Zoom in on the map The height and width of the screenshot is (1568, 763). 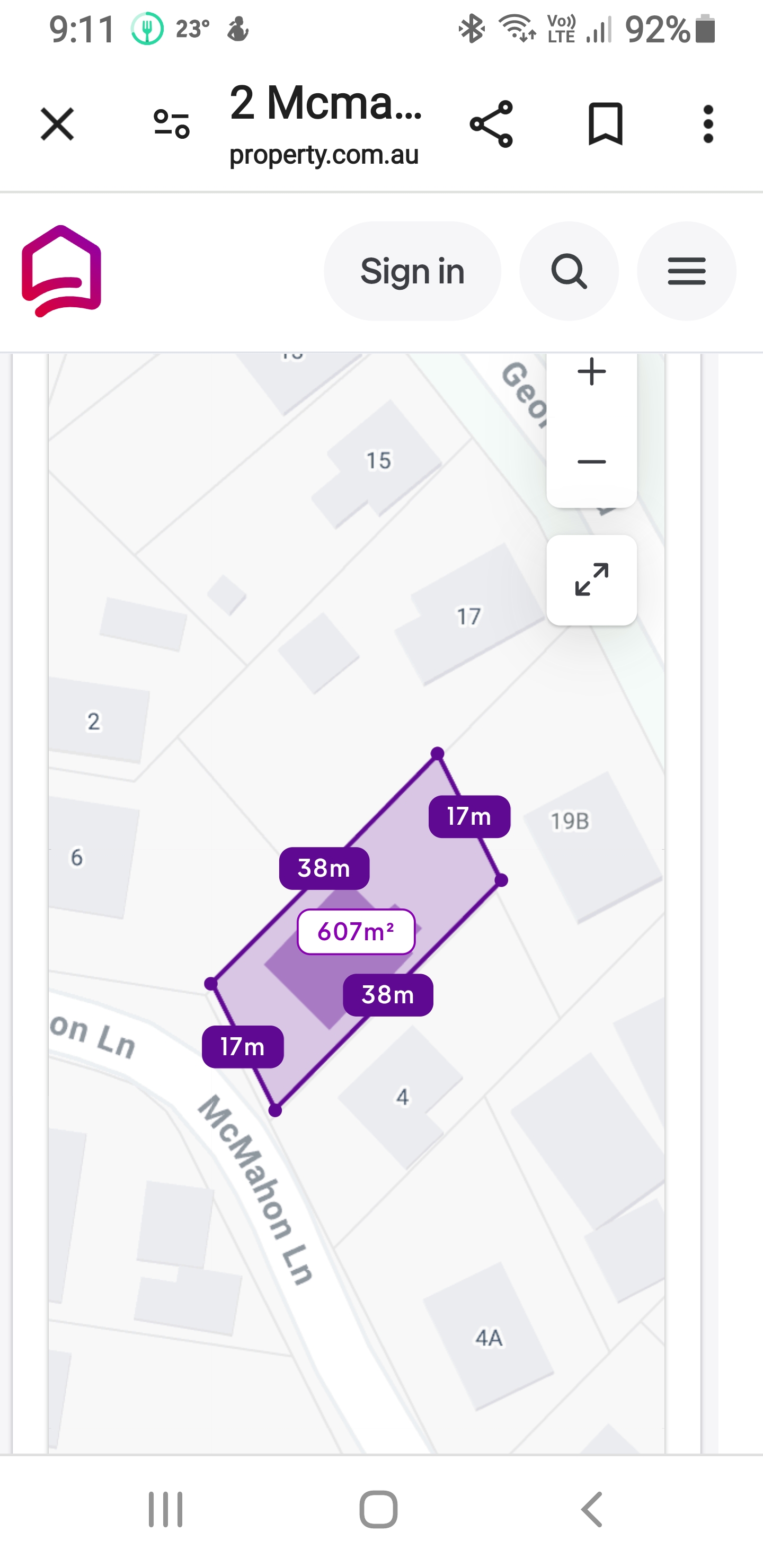[x=591, y=372]
